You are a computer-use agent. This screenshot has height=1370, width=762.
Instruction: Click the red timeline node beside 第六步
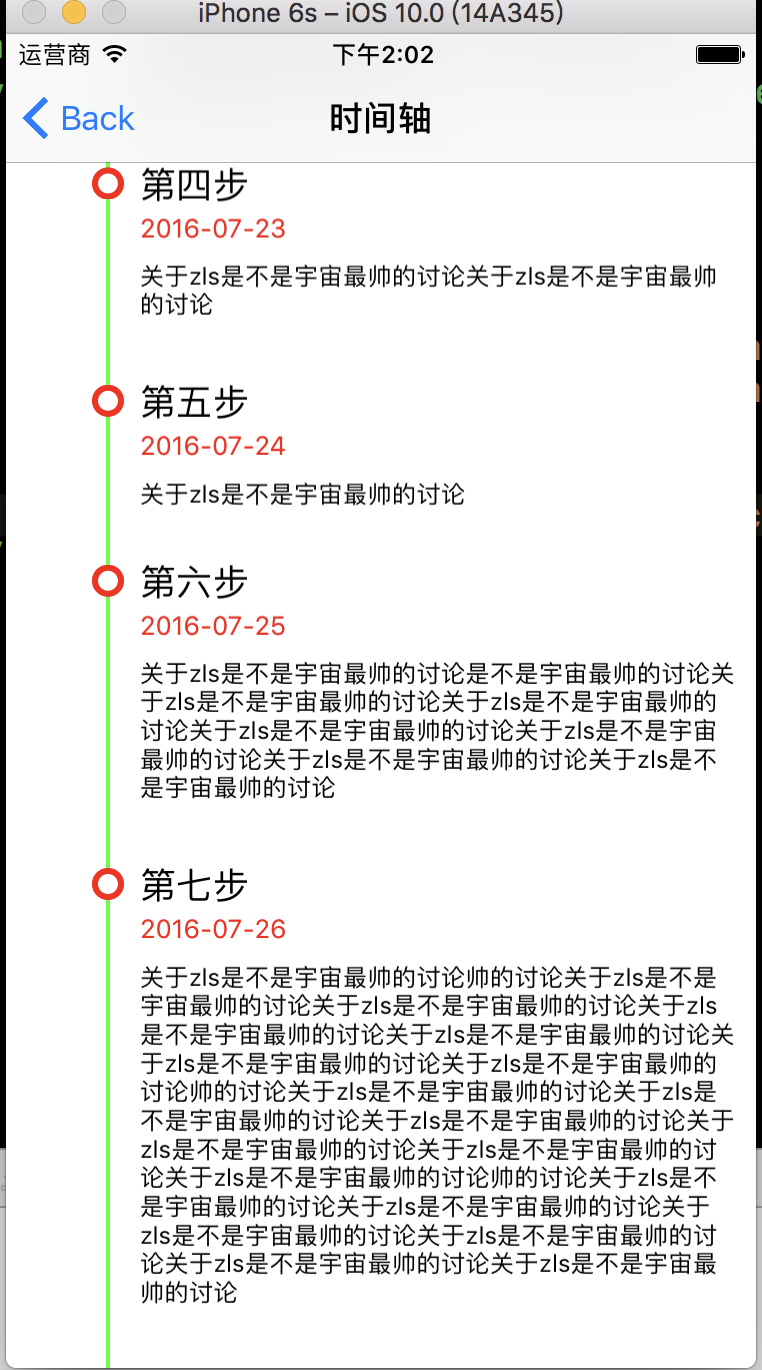(x=107, y=580)
